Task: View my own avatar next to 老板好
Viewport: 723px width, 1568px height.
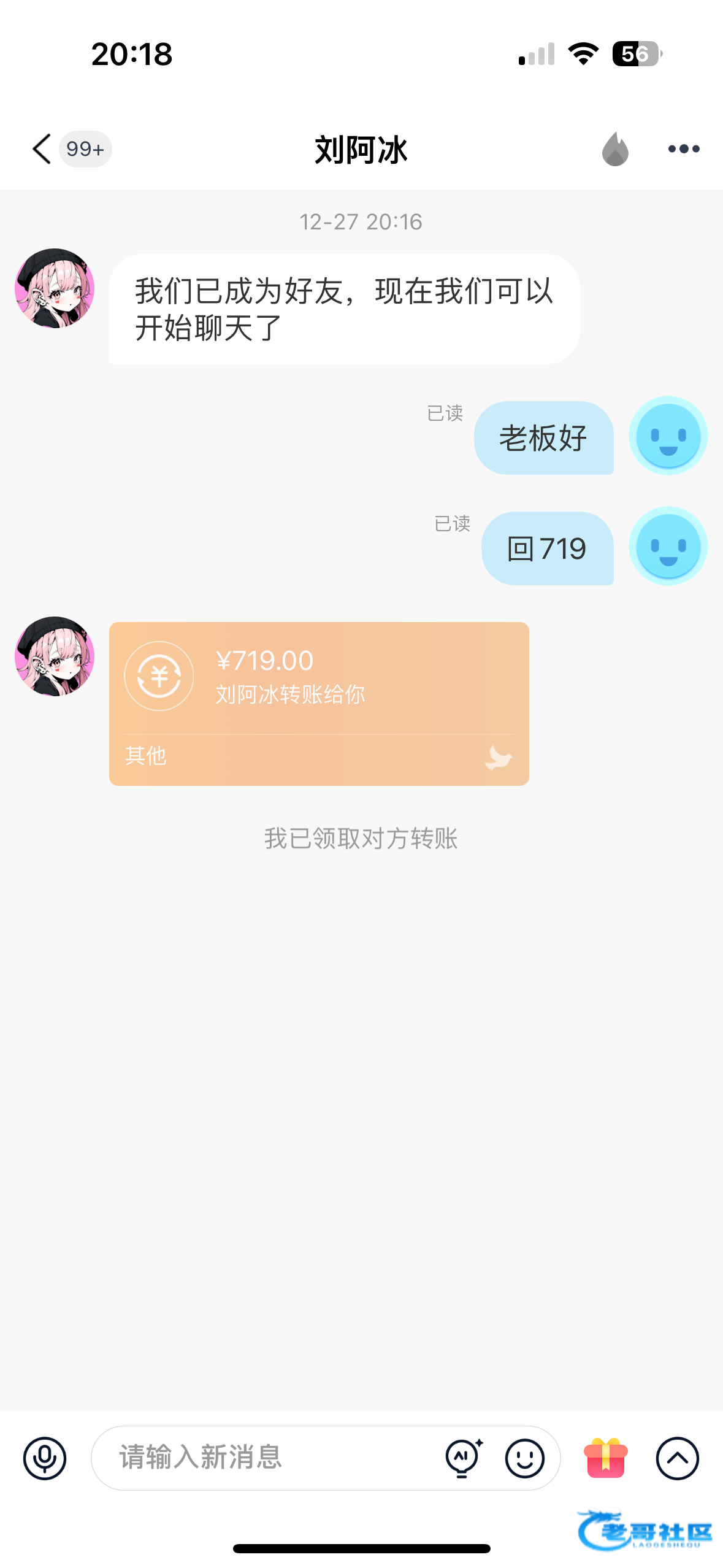Action: click(x=668, y=436)
